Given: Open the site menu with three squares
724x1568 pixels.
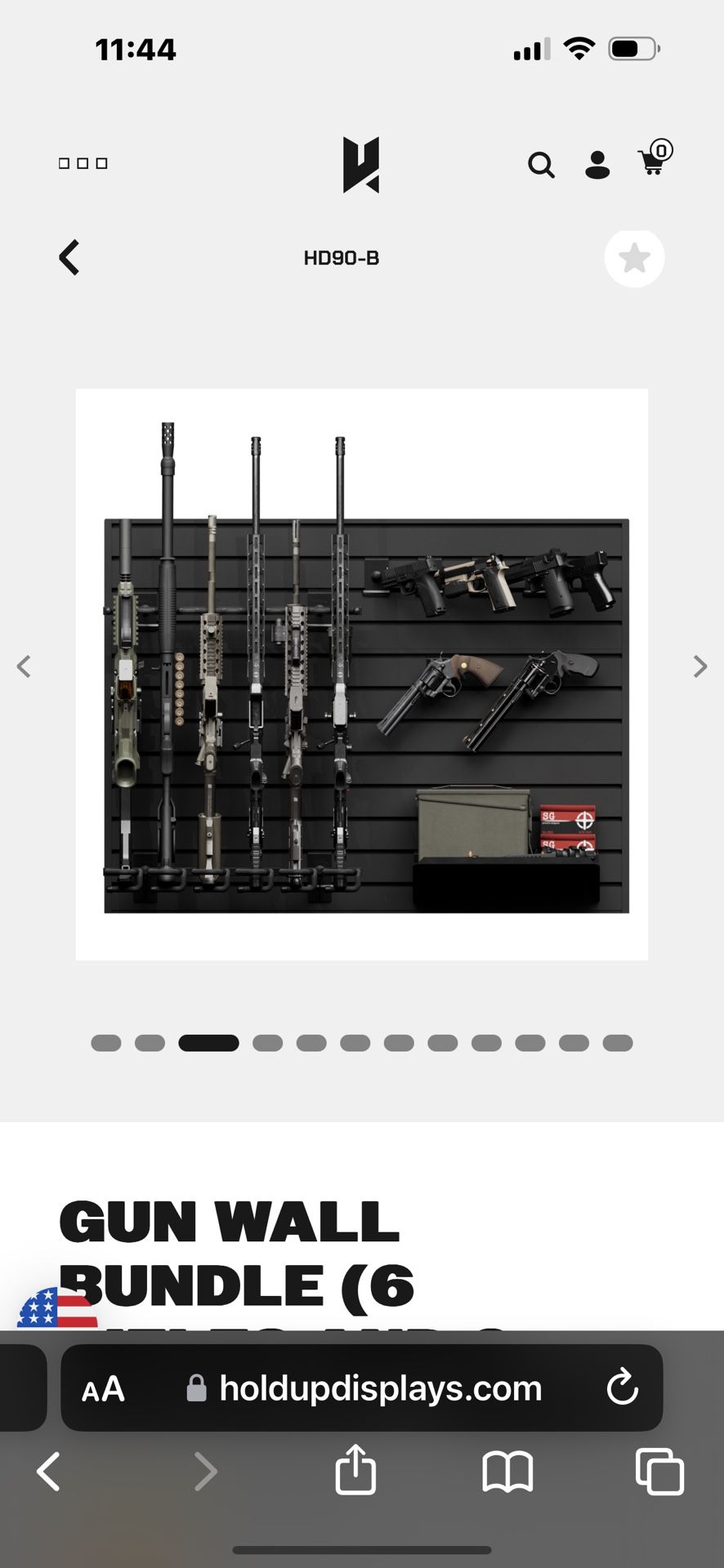Looking at the screenshot, I should (83, 163).
